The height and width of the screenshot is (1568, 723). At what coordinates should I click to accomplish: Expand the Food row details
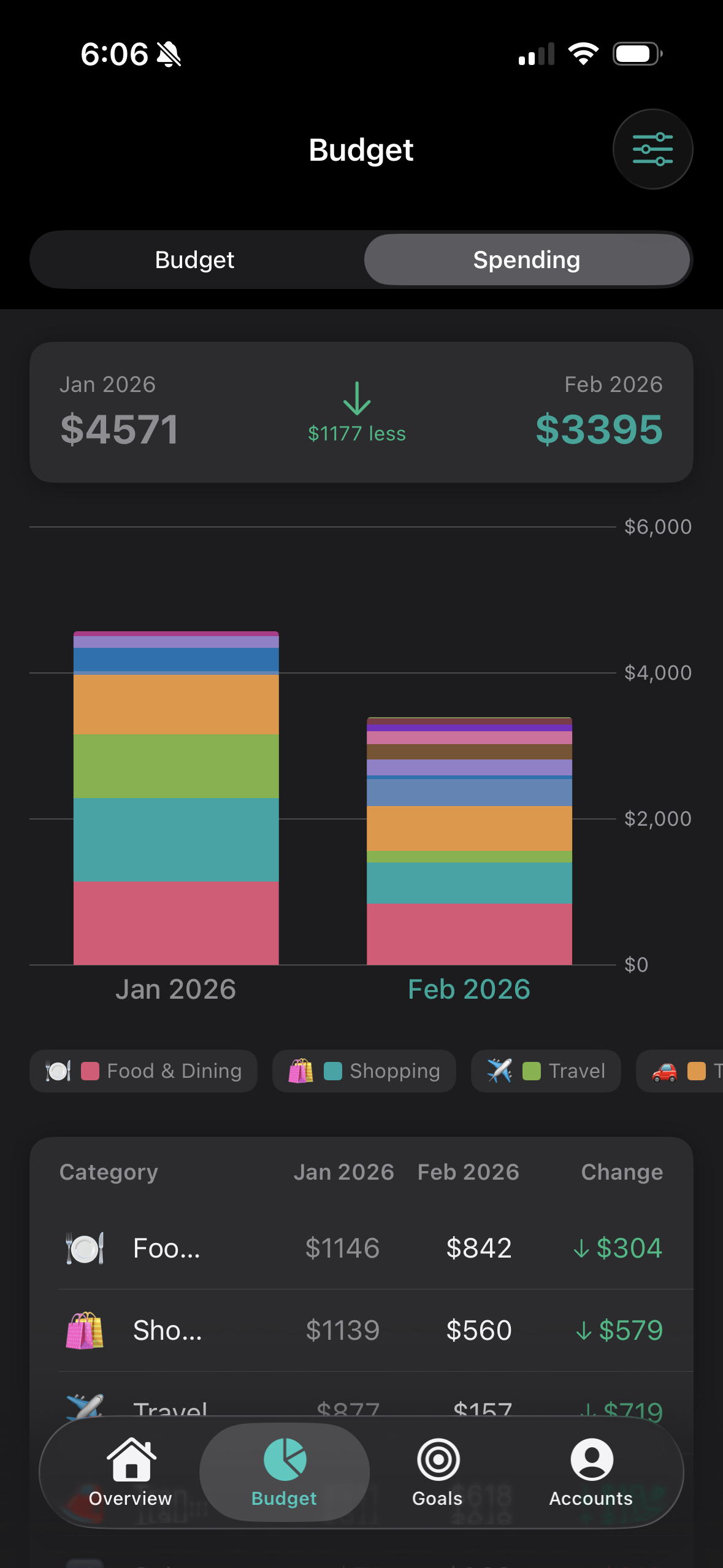tap(361, 1247)
